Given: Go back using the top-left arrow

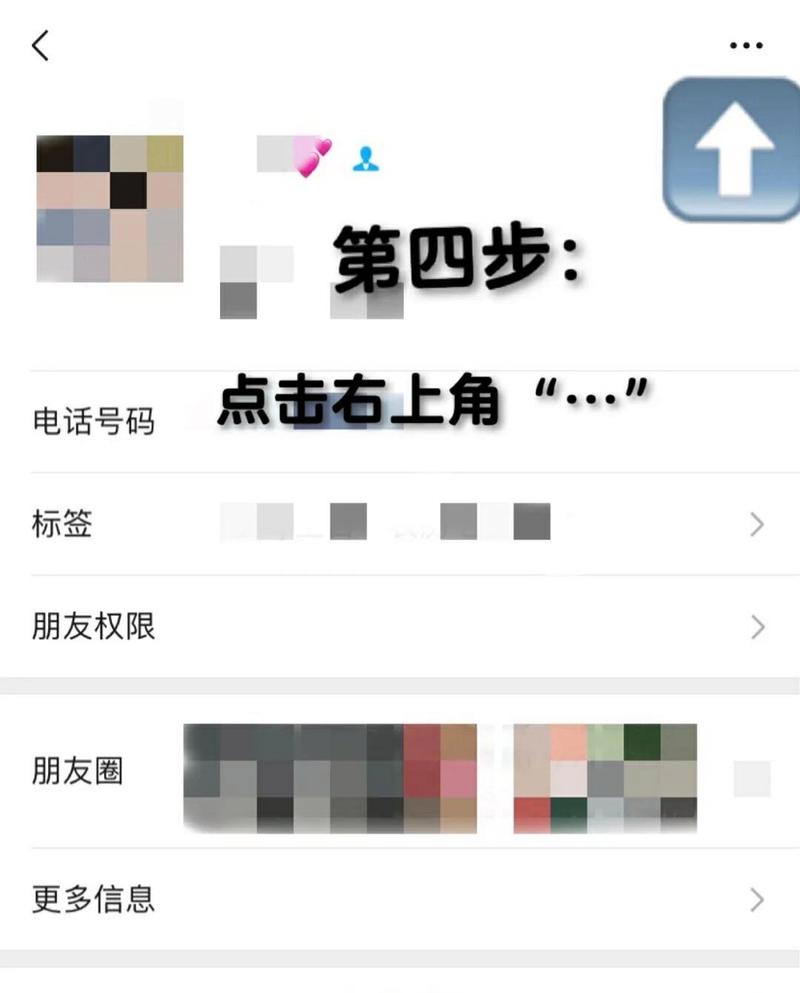Looking at the screenshot, I should 40,46.
